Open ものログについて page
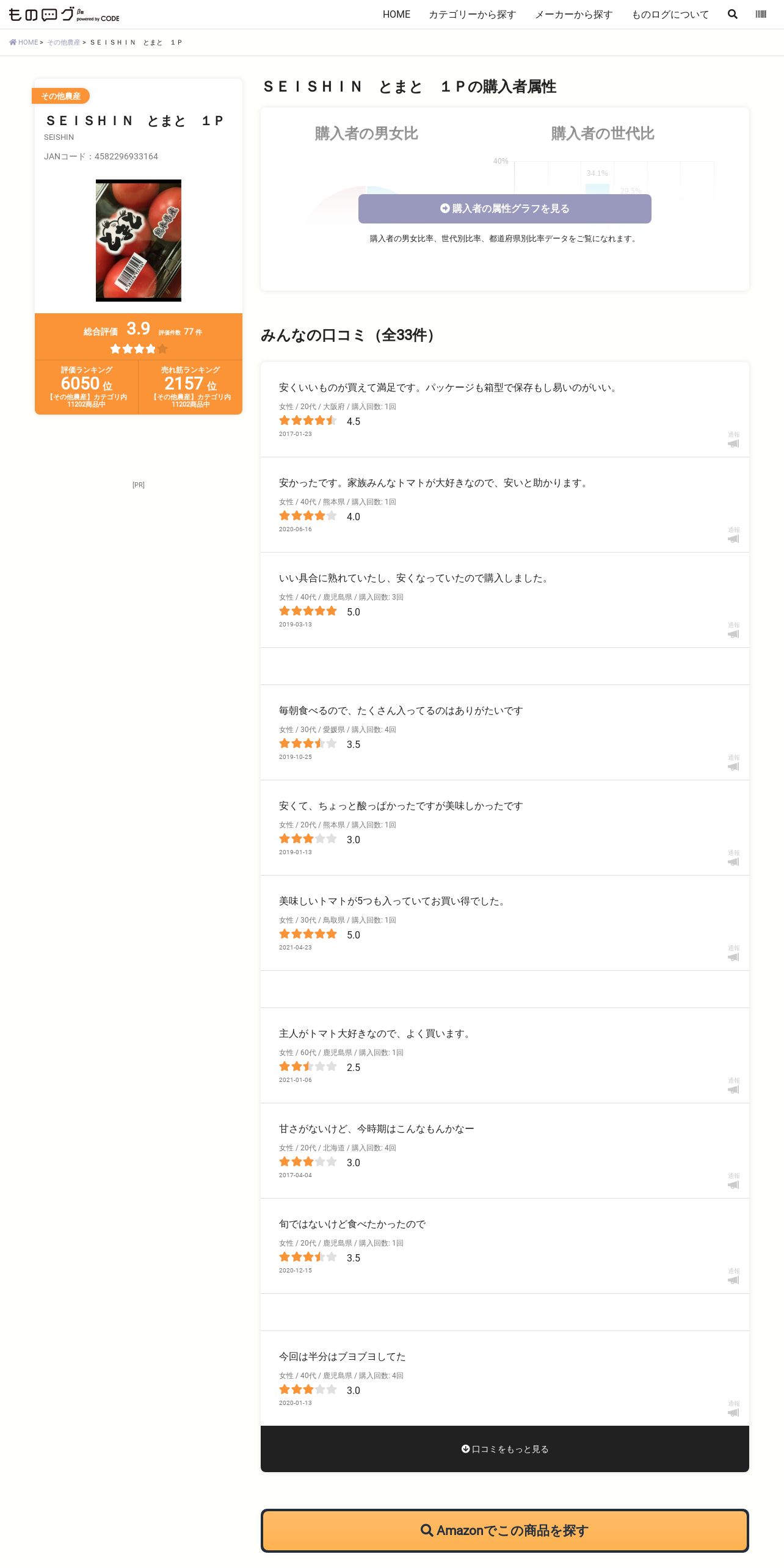Screen dimensions: 784x1568 [x=670, y=14]
